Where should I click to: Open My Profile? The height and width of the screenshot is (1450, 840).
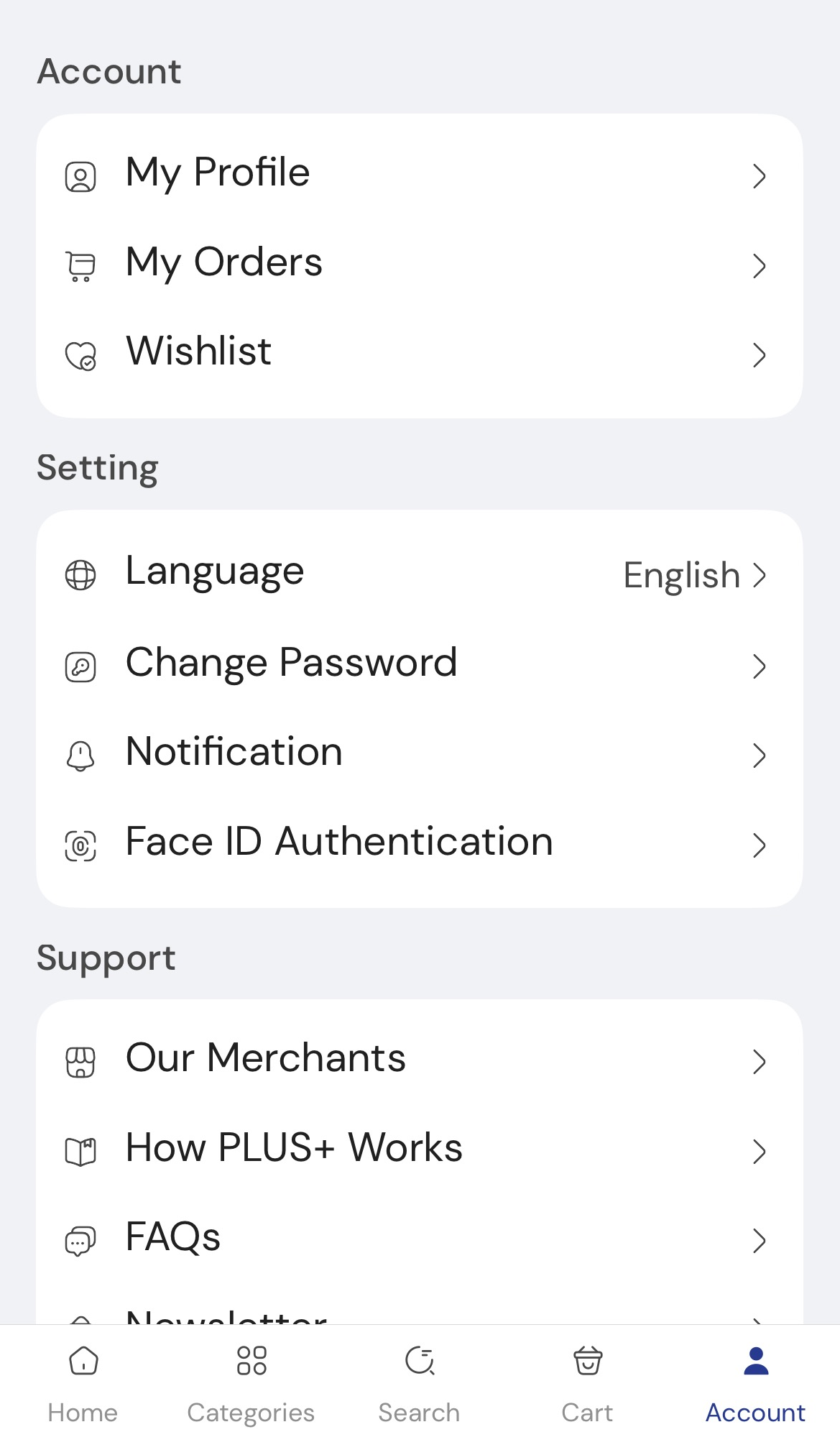click(419, 175)
